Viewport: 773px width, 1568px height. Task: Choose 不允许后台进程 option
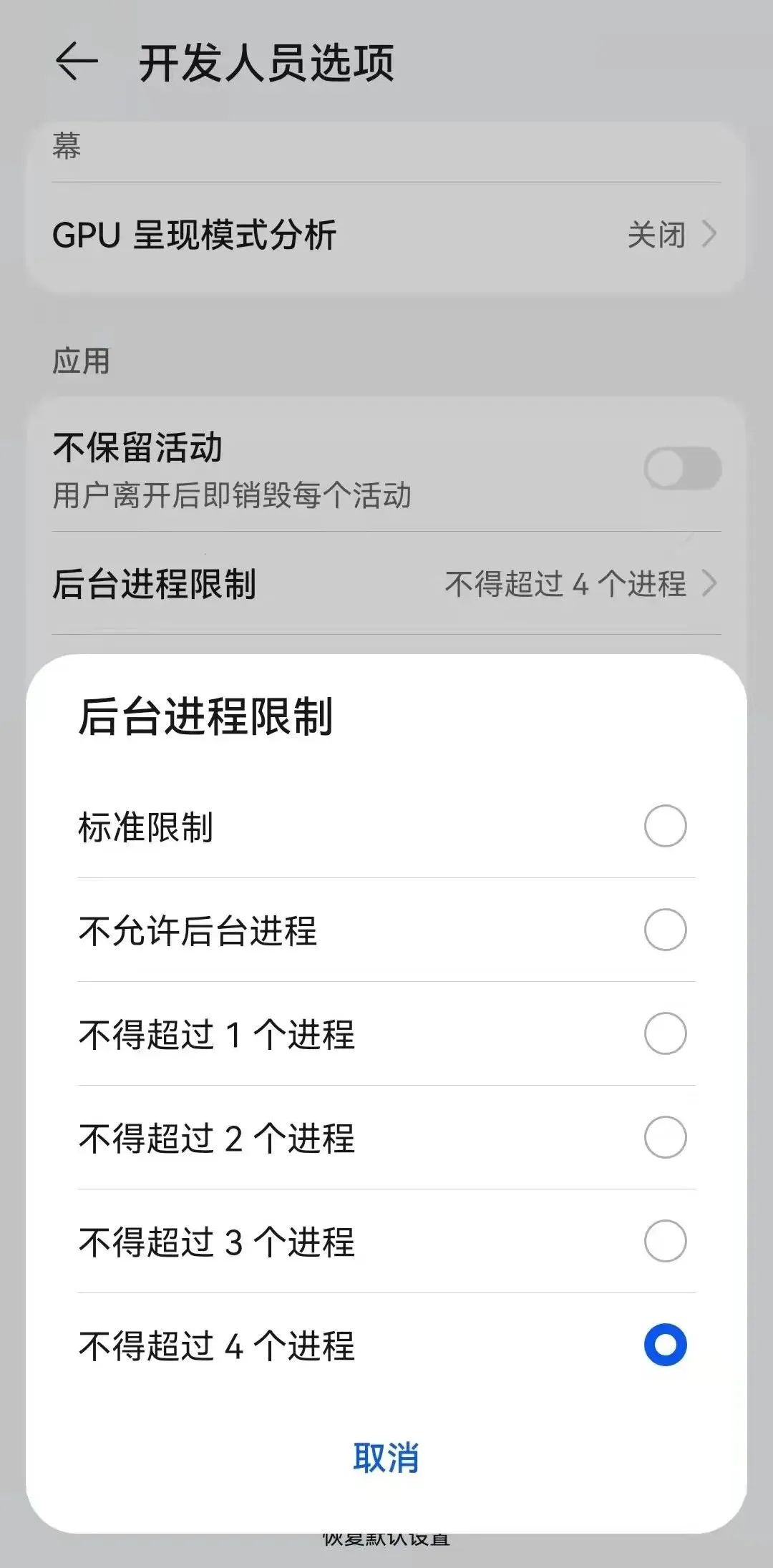pos(666,930)
